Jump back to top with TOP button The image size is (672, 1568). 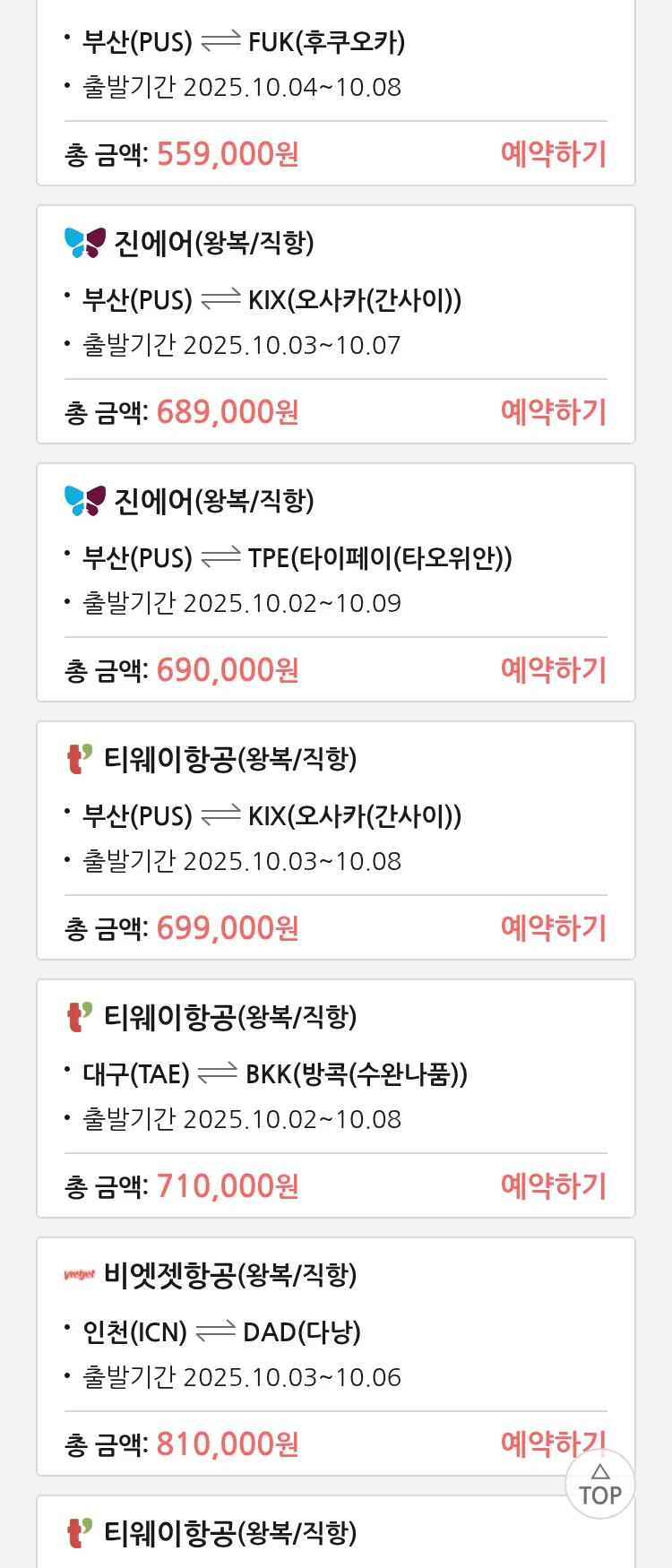(x=600, y=1485)
